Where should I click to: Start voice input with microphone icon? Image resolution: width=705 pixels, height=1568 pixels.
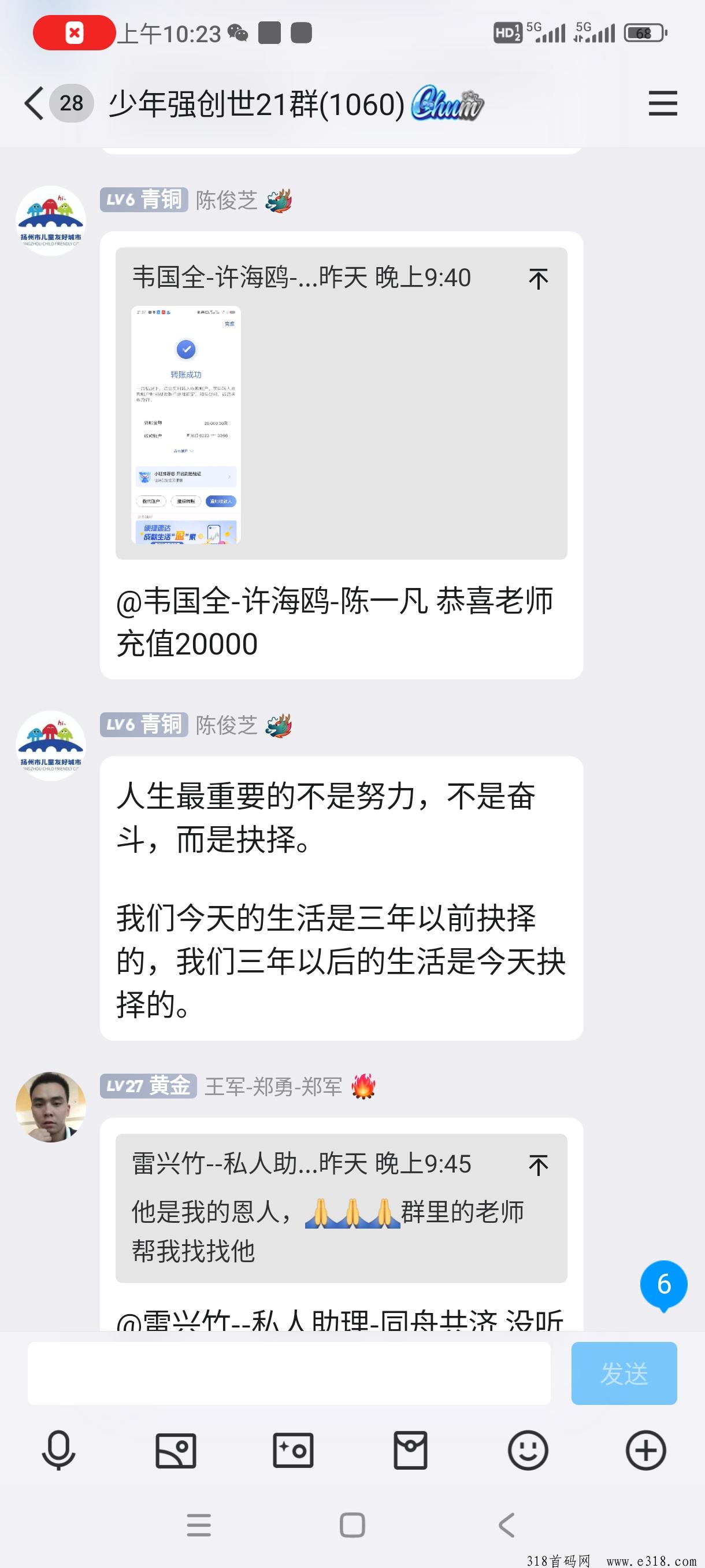click(58, 1450)
